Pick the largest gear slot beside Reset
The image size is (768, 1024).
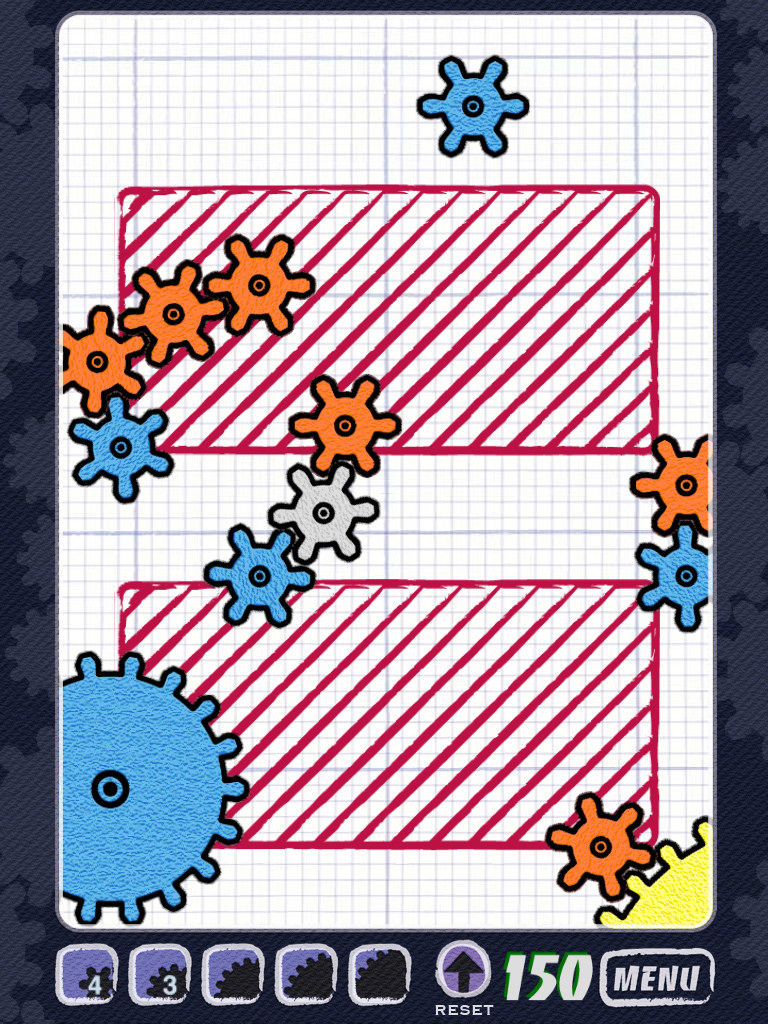tap(380, 975)
